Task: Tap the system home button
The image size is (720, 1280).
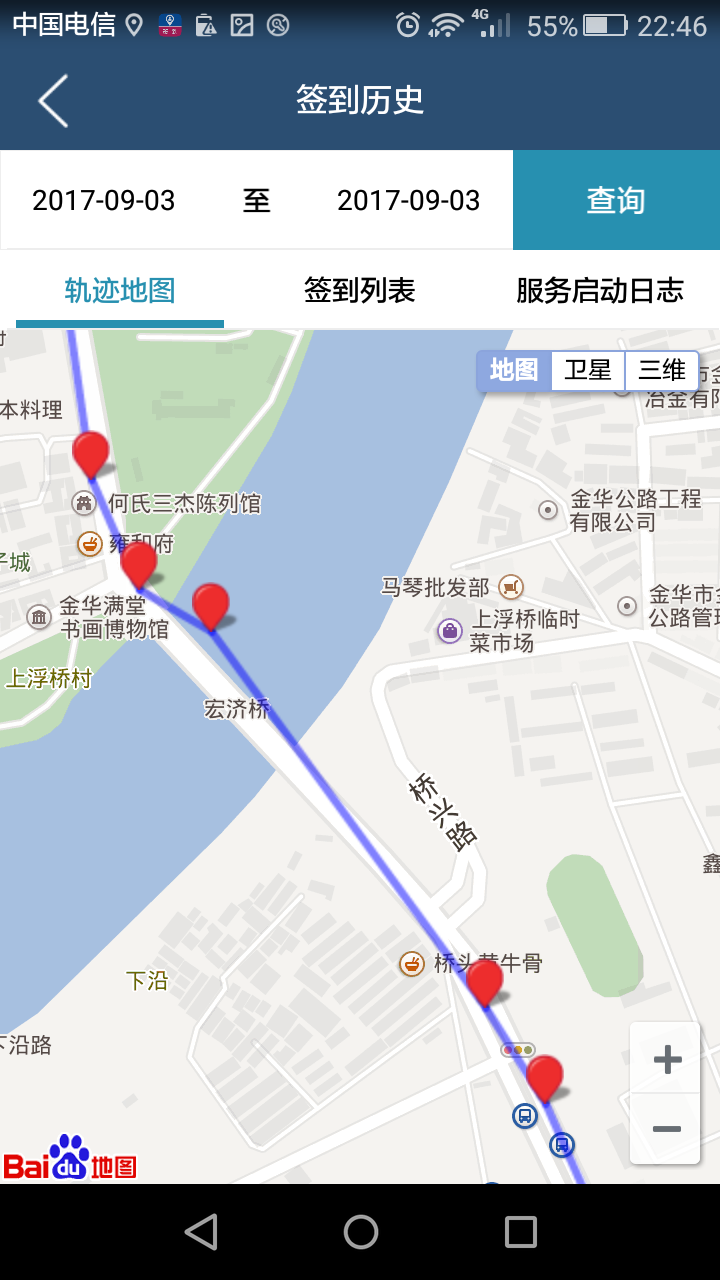Action: [360, 1232]
